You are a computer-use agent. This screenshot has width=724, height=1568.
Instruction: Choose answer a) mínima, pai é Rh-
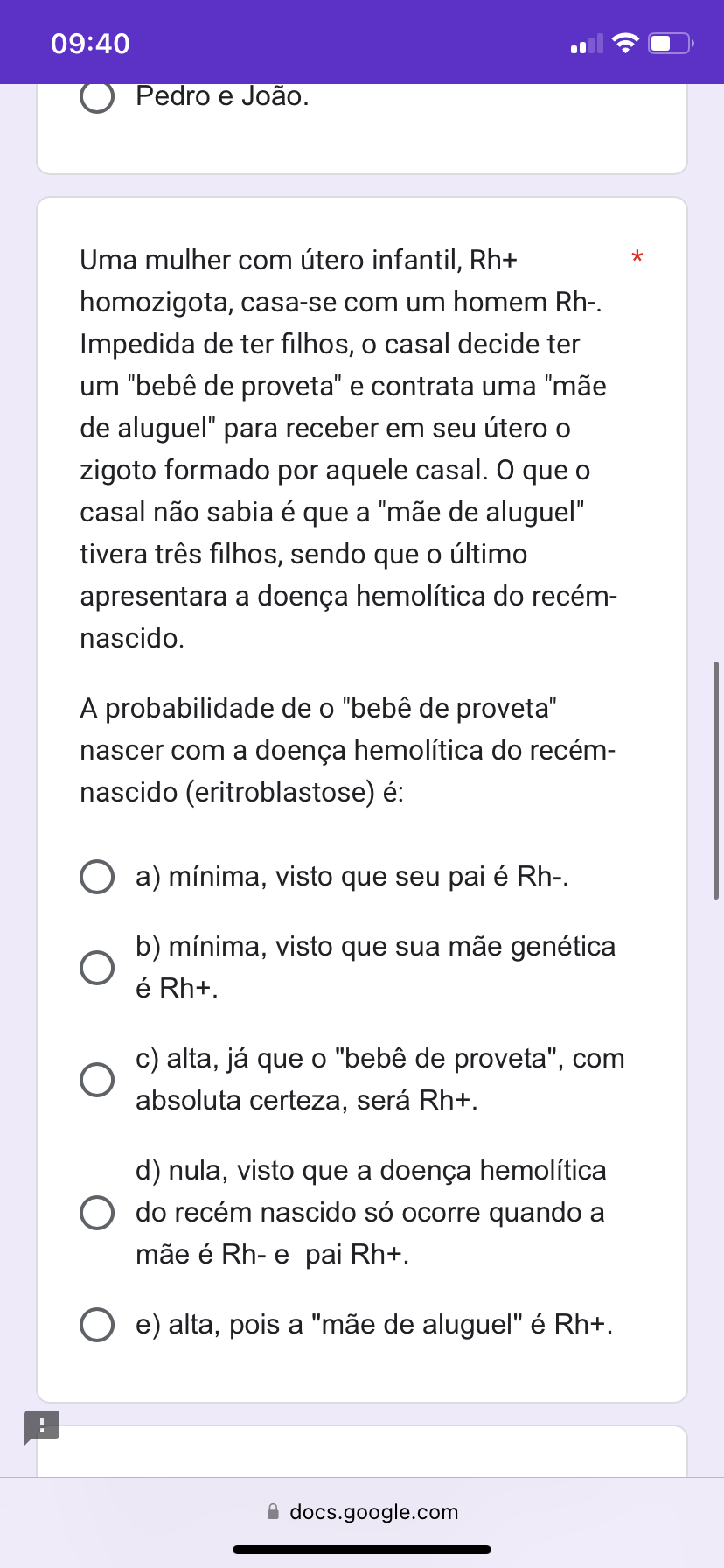pos(97,877)
